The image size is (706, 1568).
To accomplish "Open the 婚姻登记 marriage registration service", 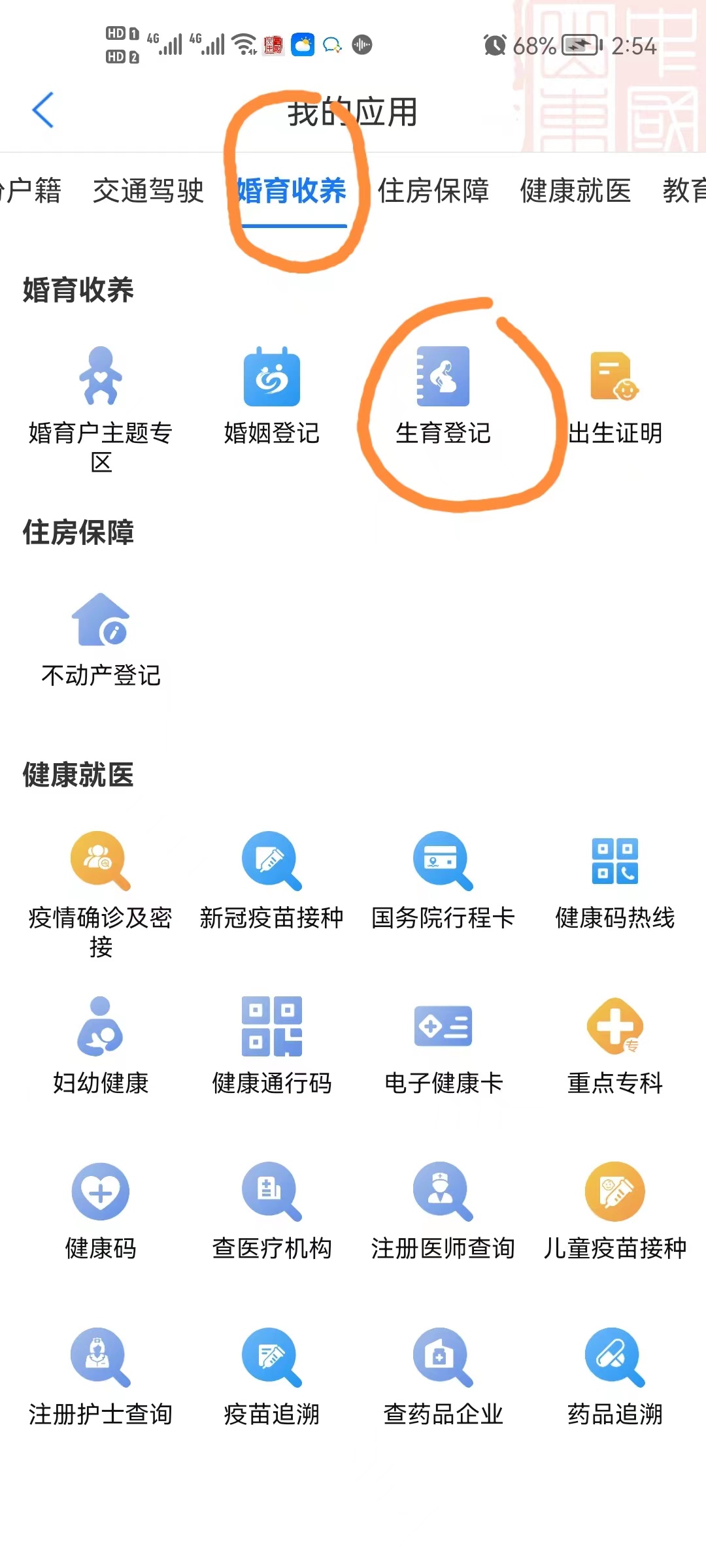I will (x=271, y=392).
